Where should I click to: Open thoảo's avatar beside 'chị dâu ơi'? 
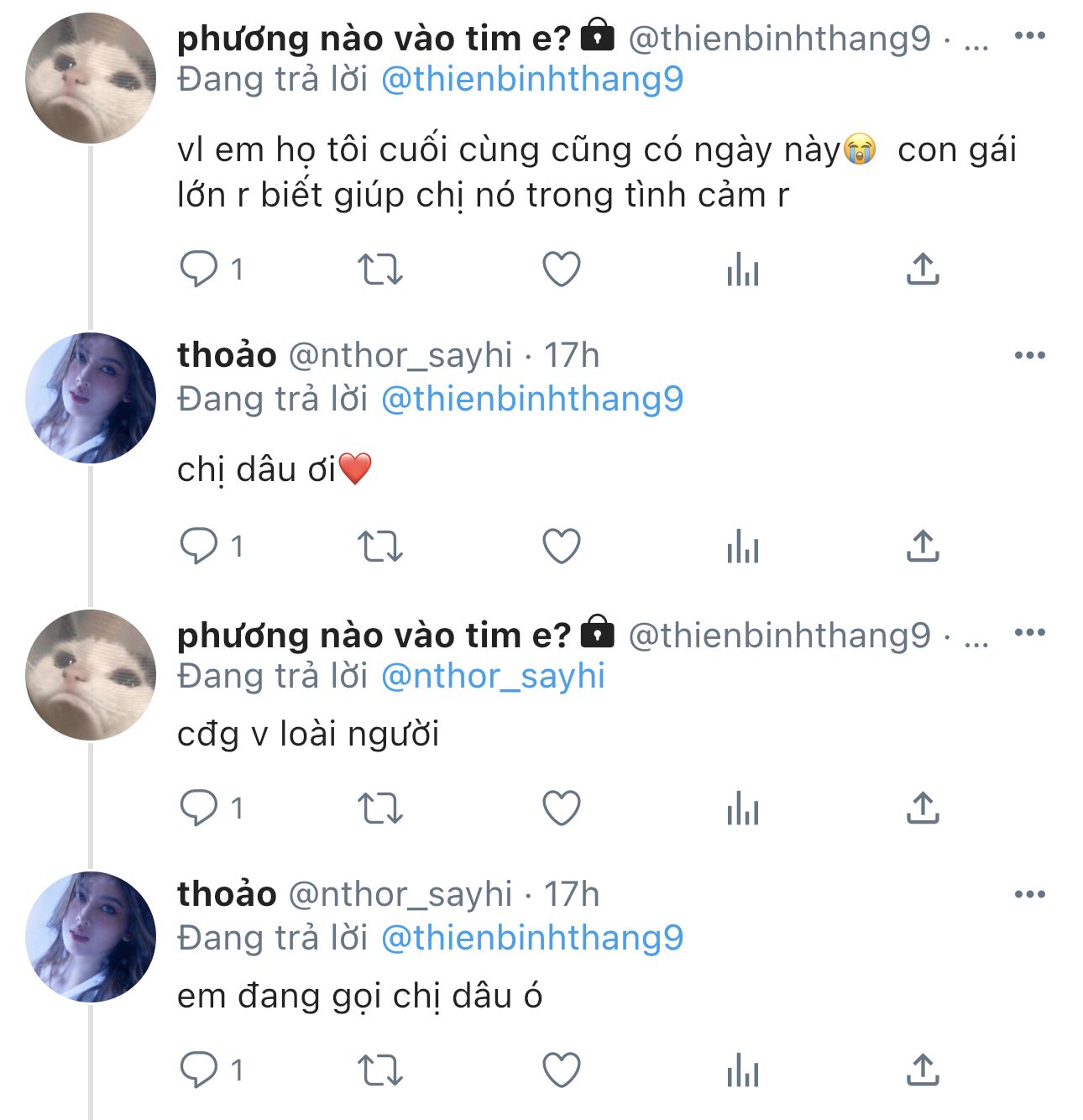(x=91, y=398)
